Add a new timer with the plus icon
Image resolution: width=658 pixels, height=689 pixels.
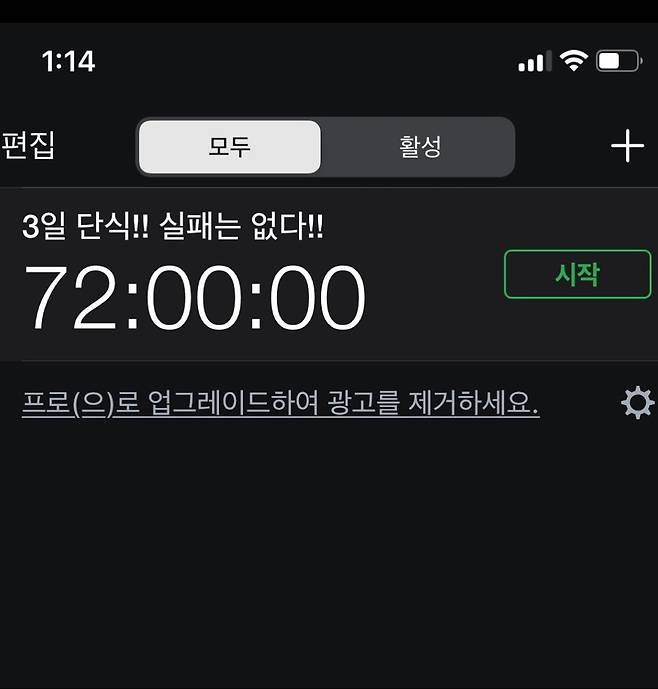pyautogui.click(x=627, y=147)
